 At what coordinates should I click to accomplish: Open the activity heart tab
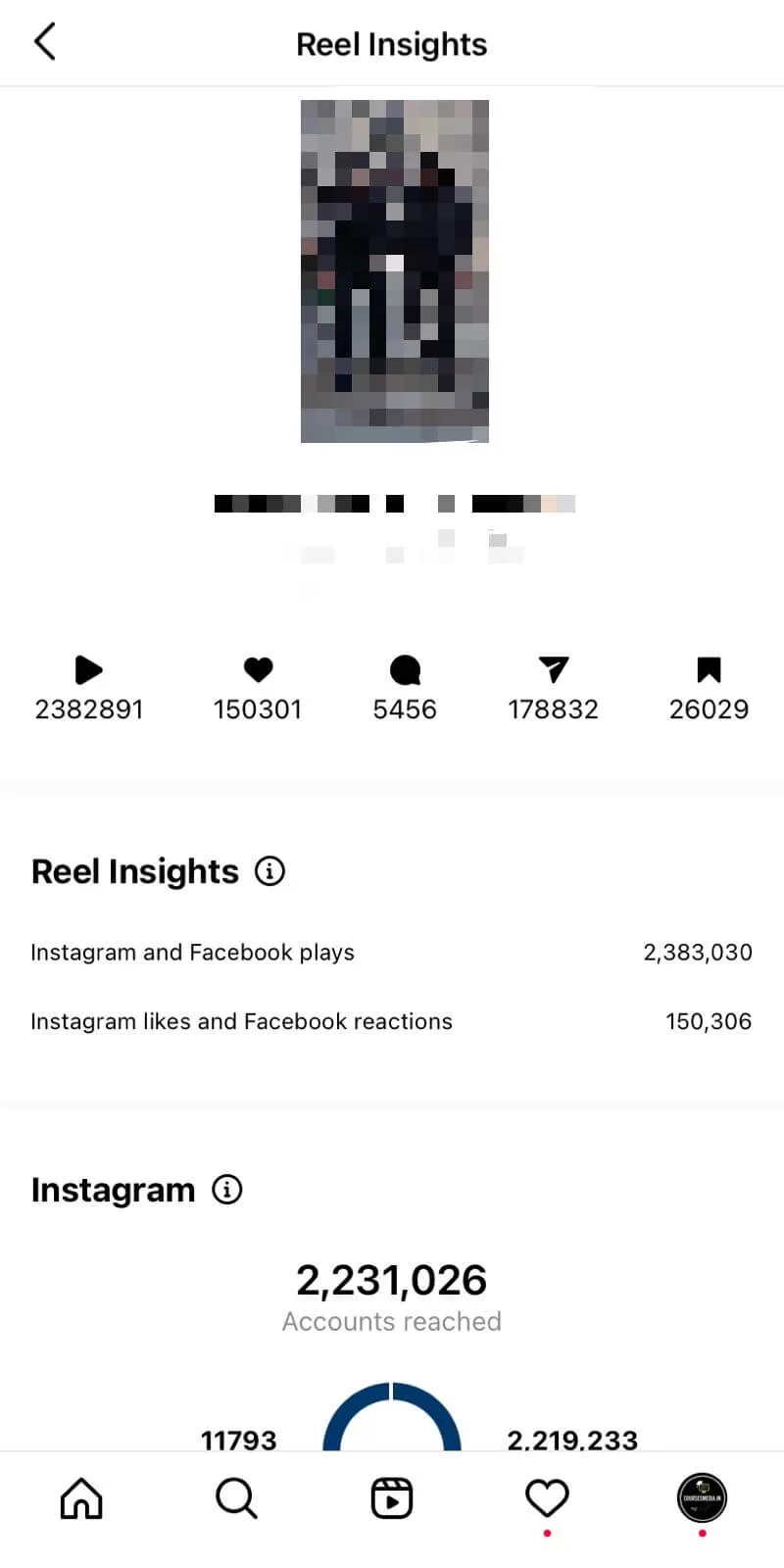[547, 1498]
